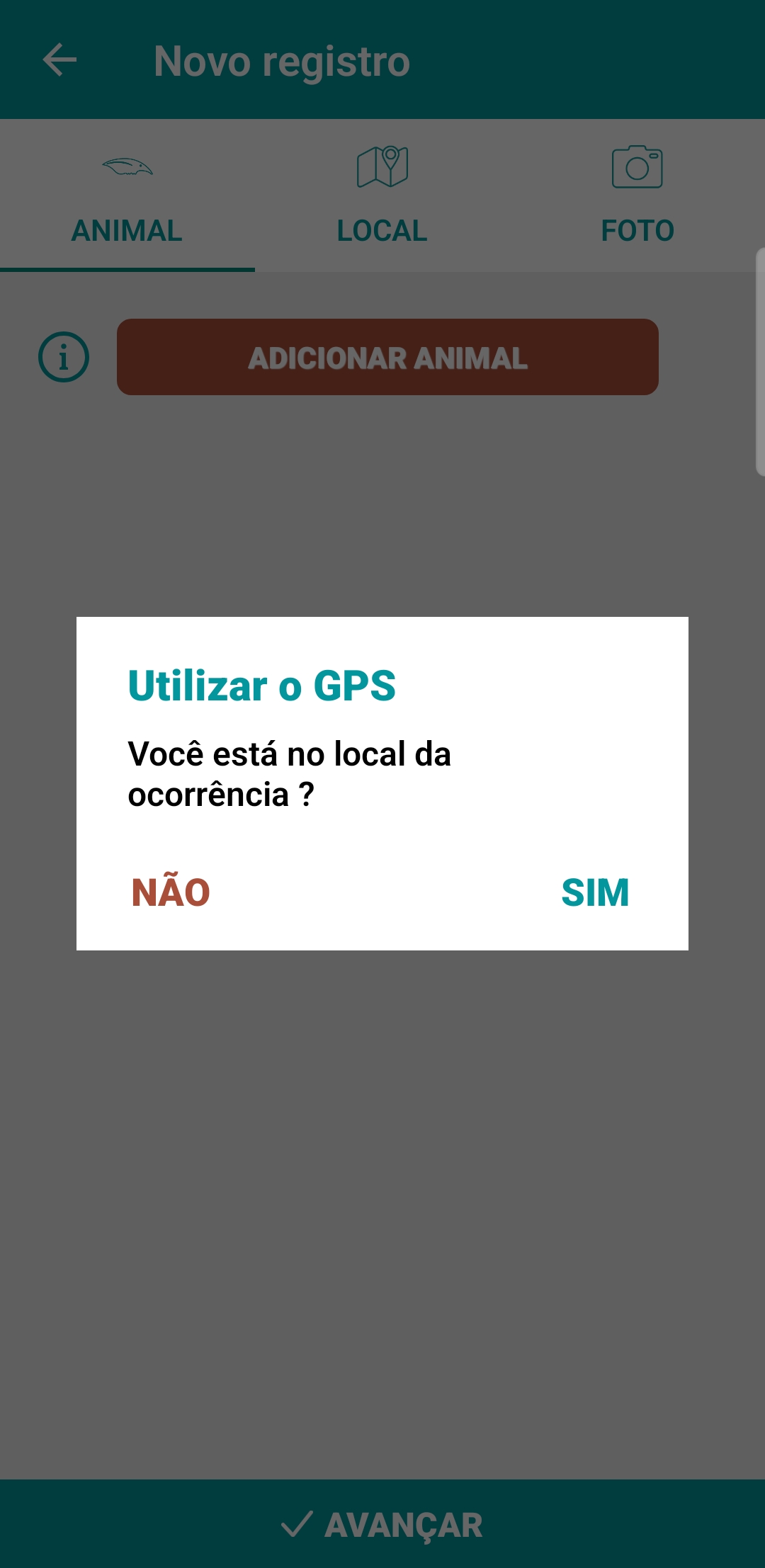765x1568 pixels.
Task: Tap the back arrow to leave Novo registro
Action: click(x=58, y=60)
